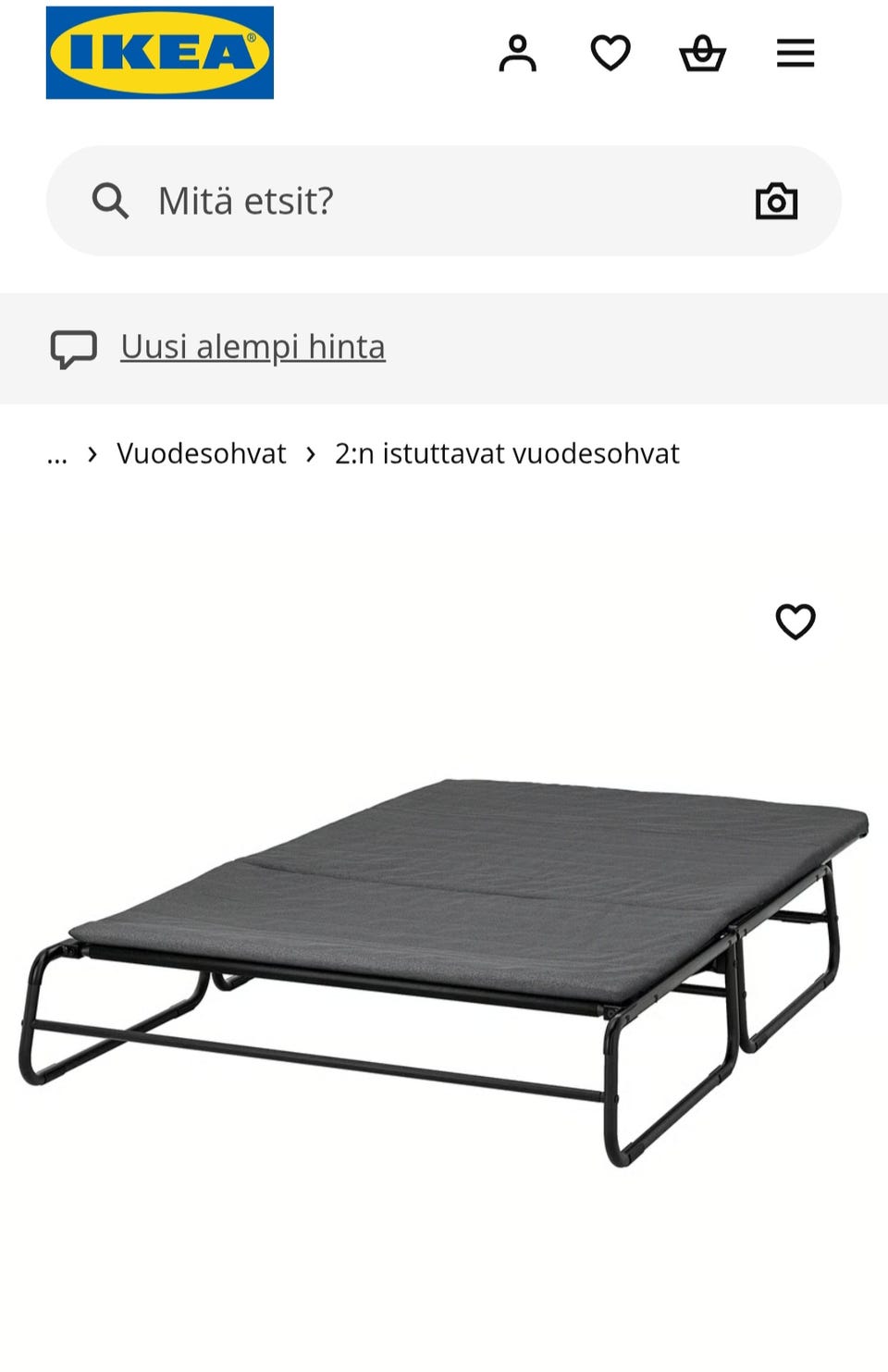This screenshot has height=1372, width=888.
Task: Open the favorites heart icon in header
Action: (610, 54)
